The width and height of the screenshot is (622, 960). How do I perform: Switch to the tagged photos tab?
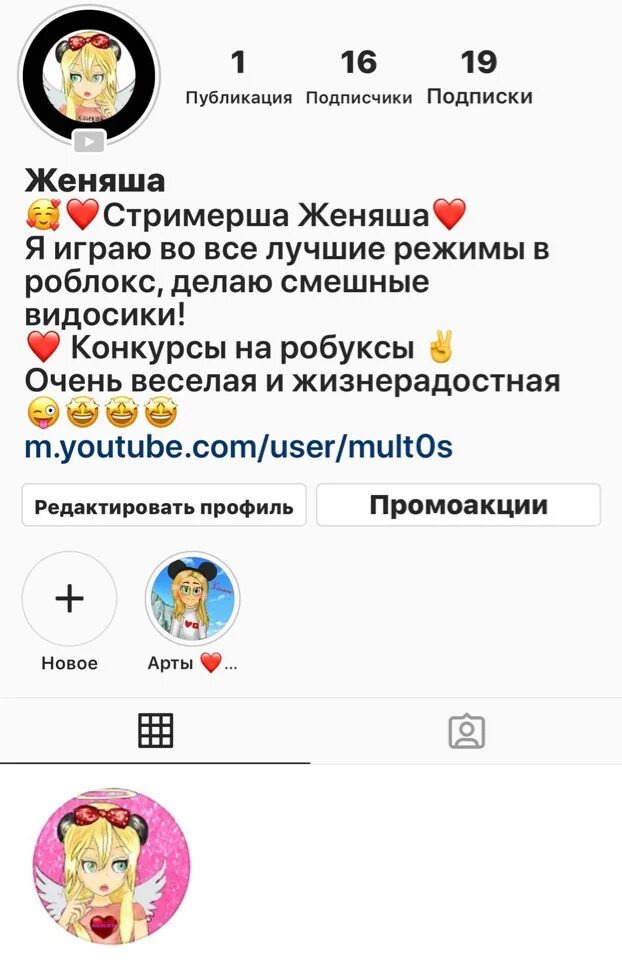[466, 731]
